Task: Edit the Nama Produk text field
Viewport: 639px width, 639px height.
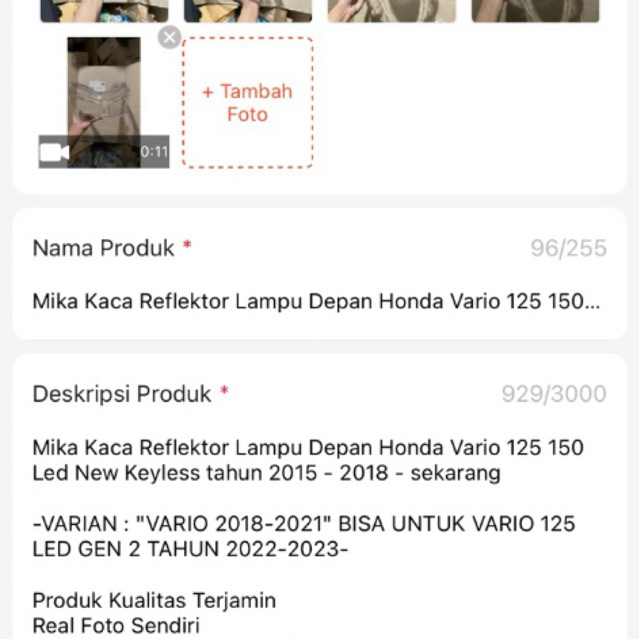Action: pyautogui.click(x=317, y=301)
